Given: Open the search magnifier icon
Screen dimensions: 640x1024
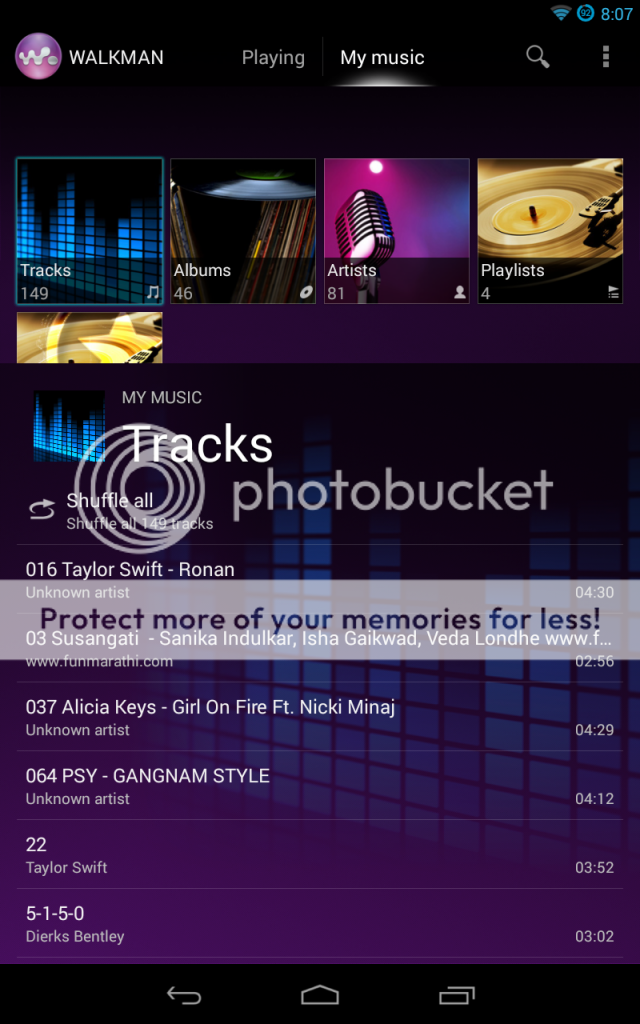Looking at the screenshot, I should 537,57.
